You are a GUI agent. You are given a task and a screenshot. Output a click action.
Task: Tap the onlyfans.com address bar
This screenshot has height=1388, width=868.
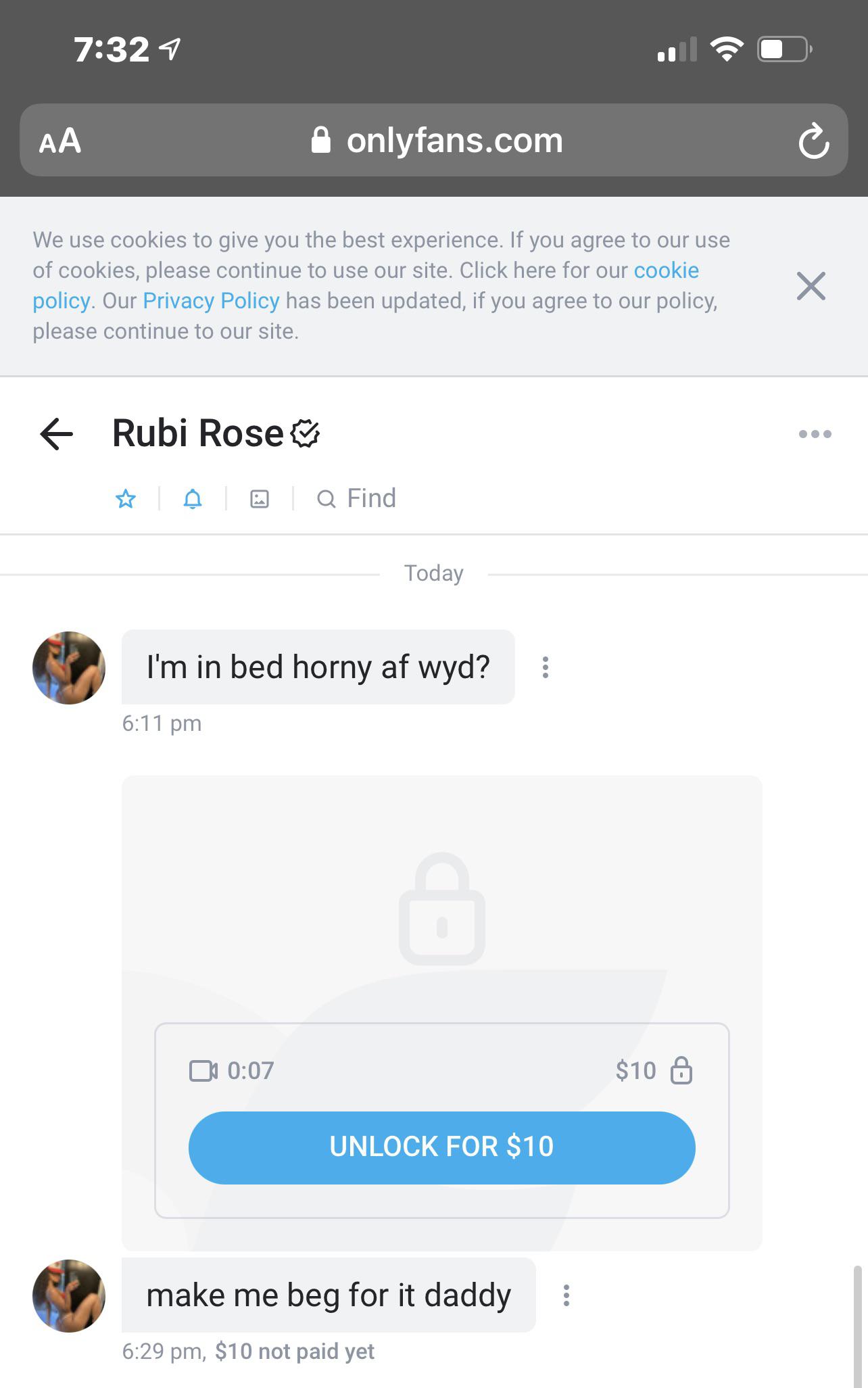point(436,141)
